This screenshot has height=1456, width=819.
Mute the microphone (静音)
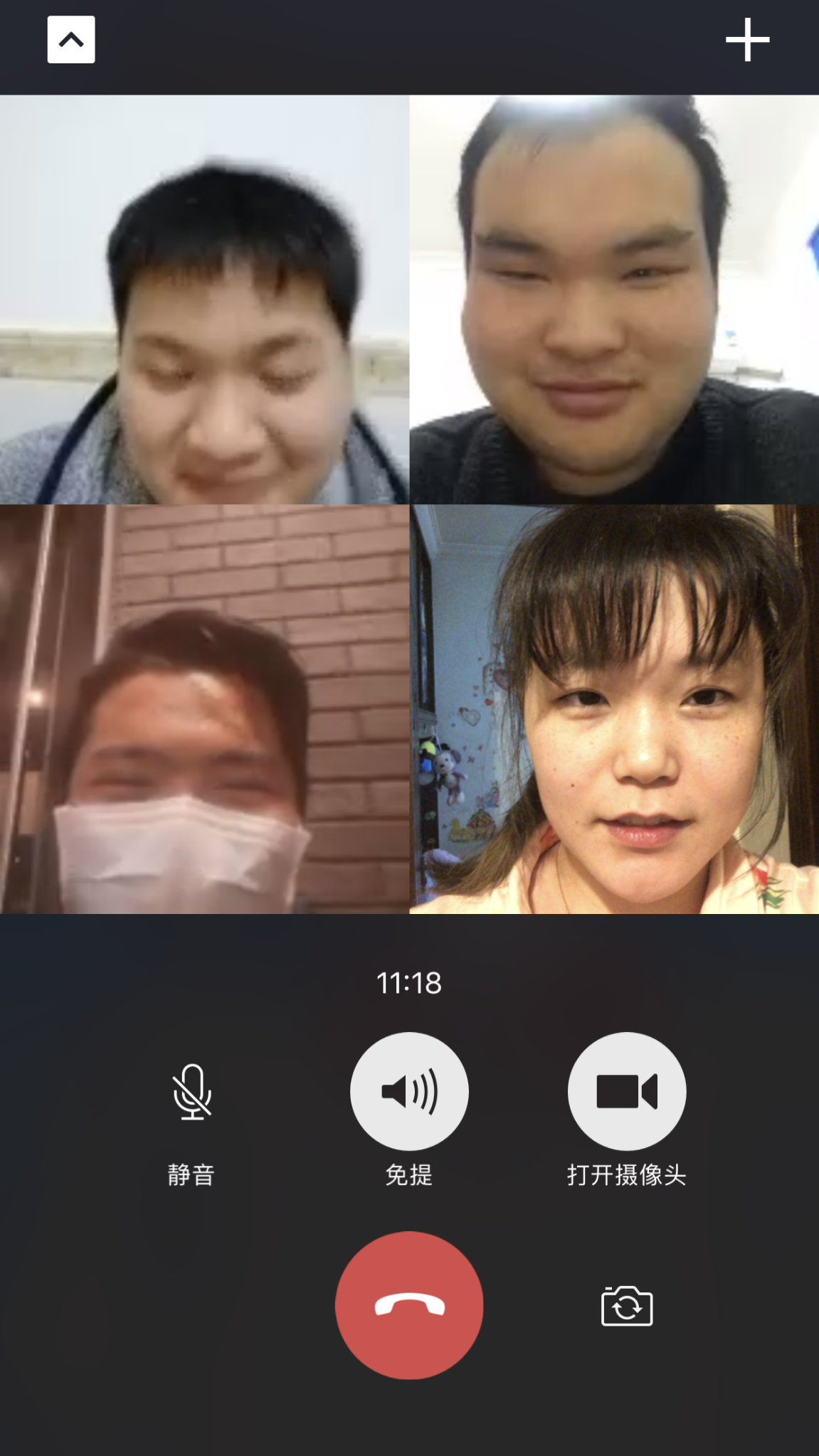tap(192, 1092)
